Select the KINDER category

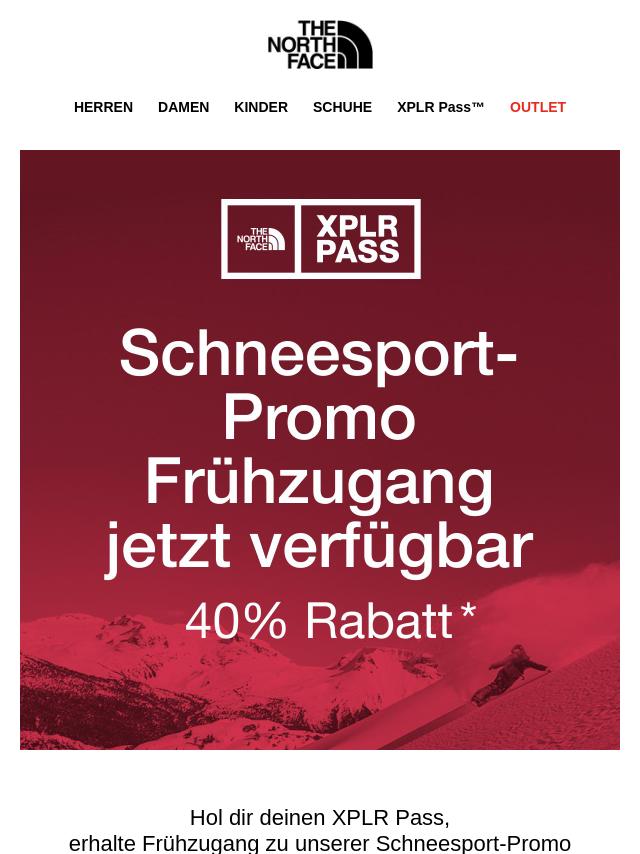tap(261, 107)
